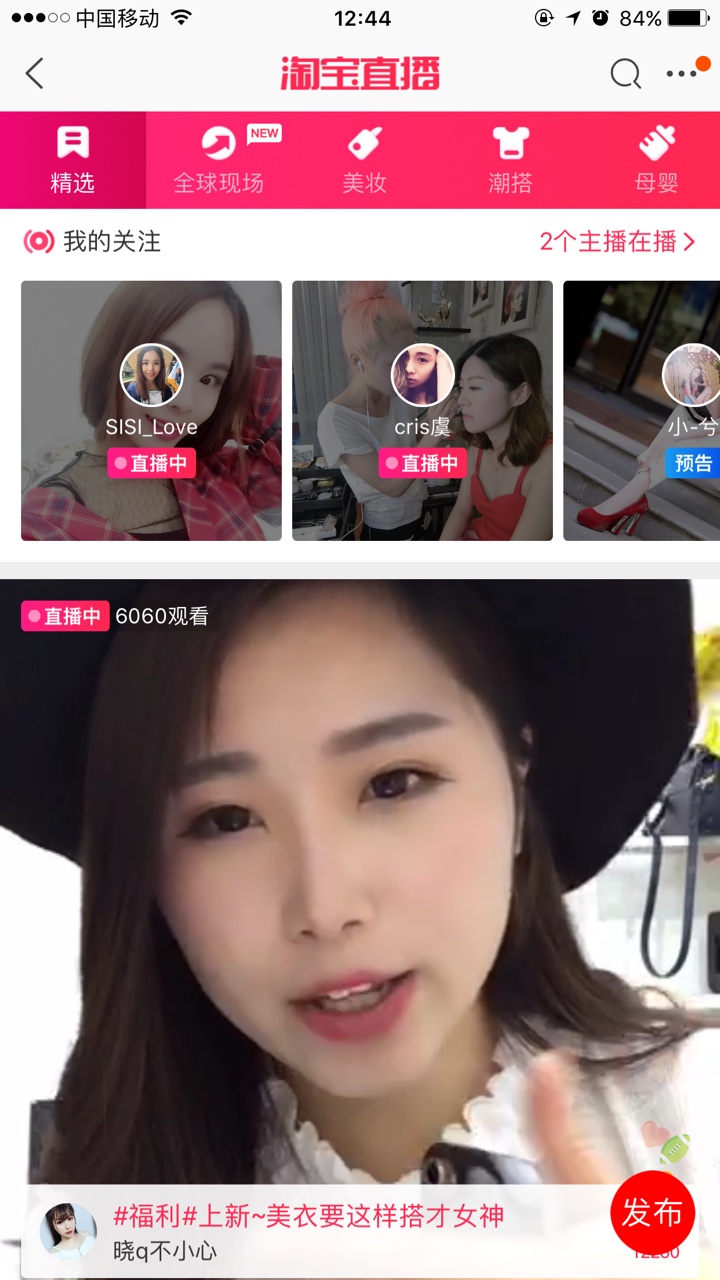Open the 潮搭 tab

click(x=511, y=160)
